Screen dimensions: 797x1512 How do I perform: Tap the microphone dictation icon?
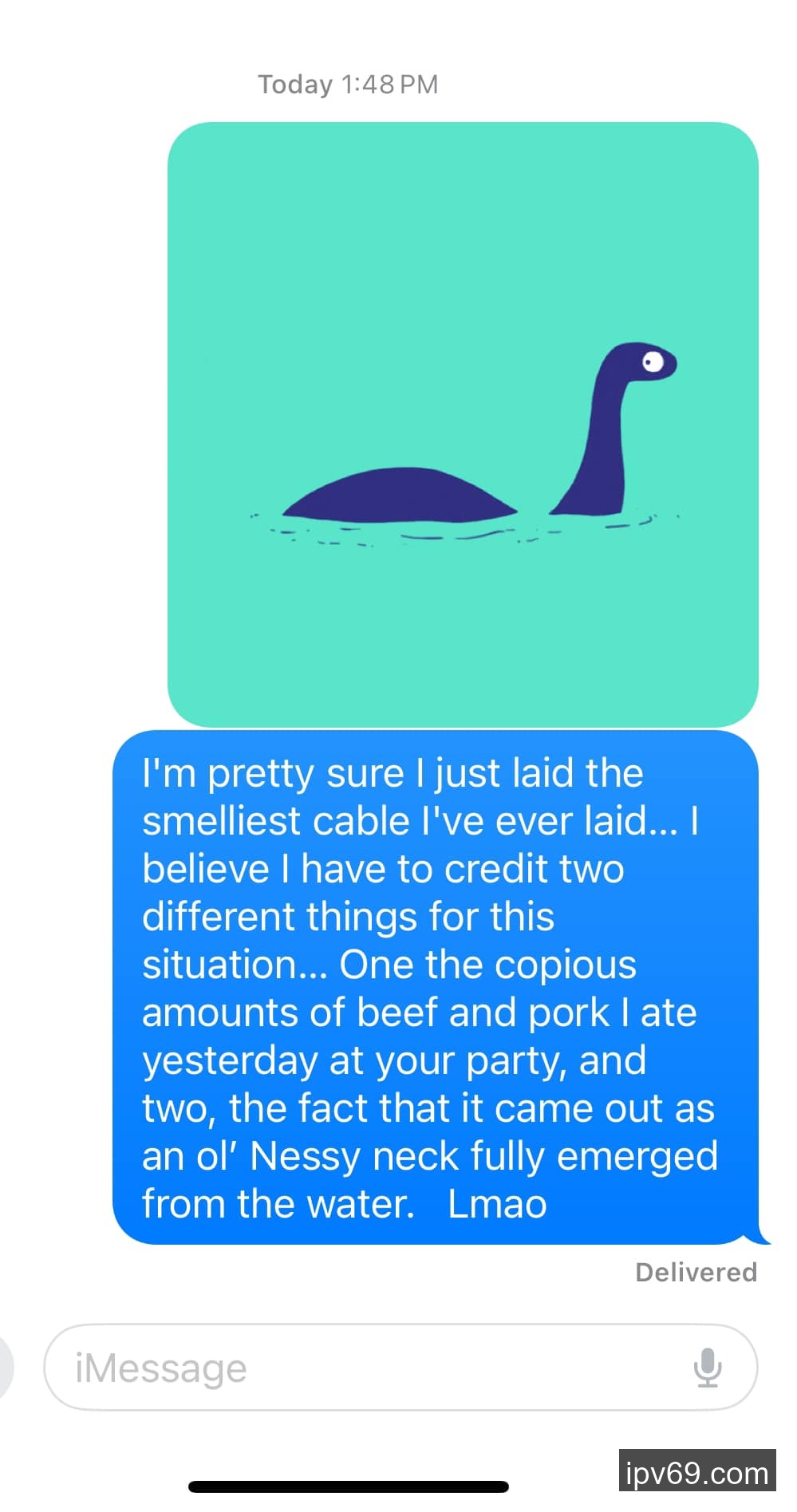(x=707, y=1368)
